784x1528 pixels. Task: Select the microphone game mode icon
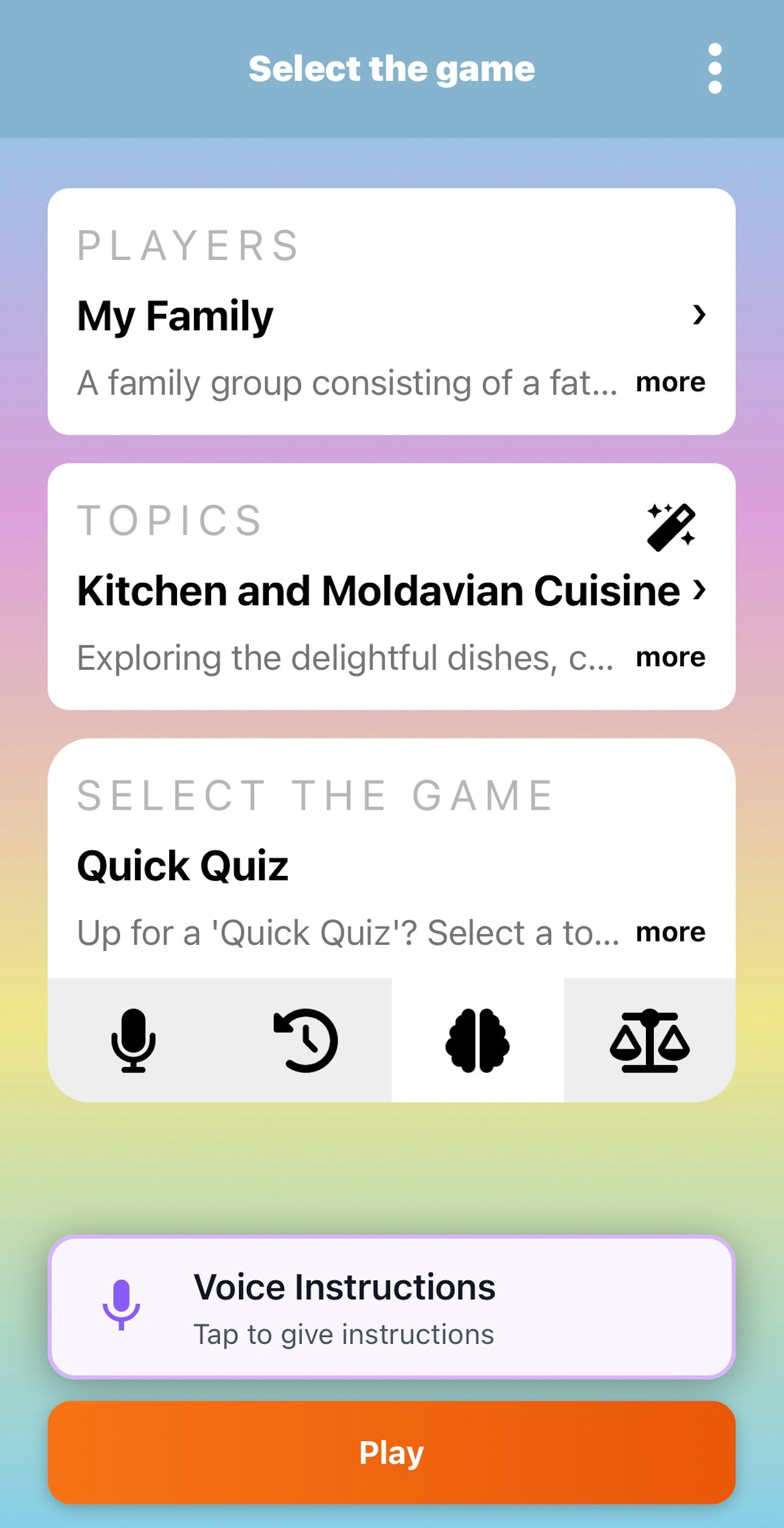pyautogui.click(x=134, y=1040)
